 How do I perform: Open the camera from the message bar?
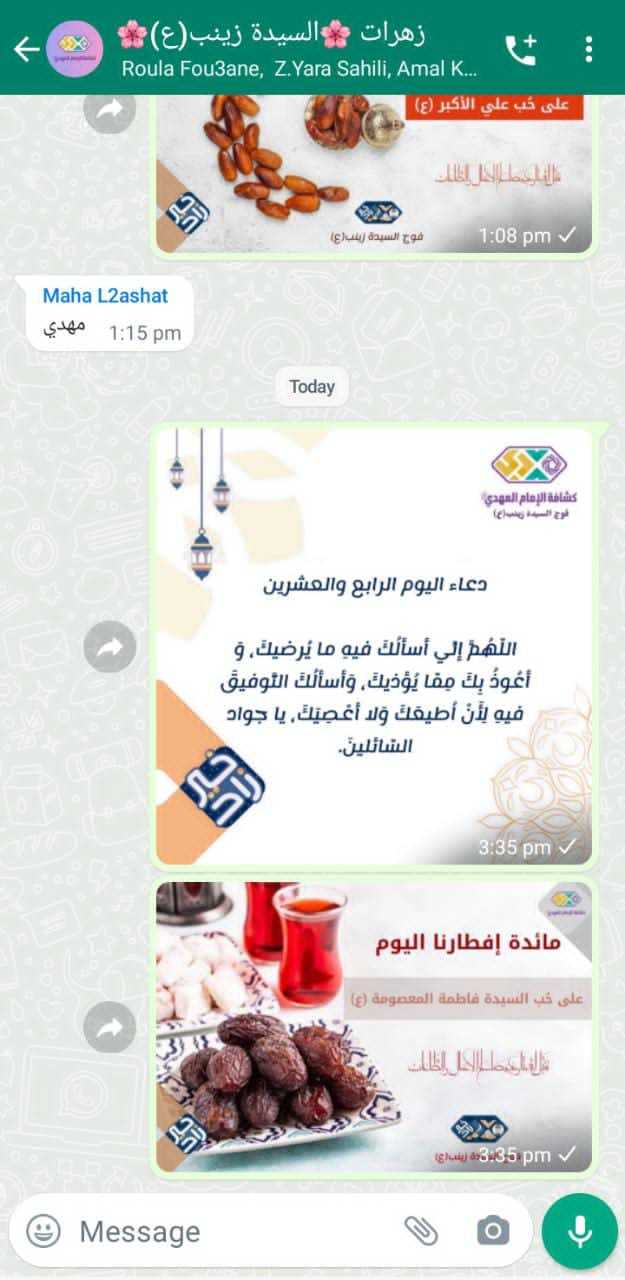[x=493, y=1231]
